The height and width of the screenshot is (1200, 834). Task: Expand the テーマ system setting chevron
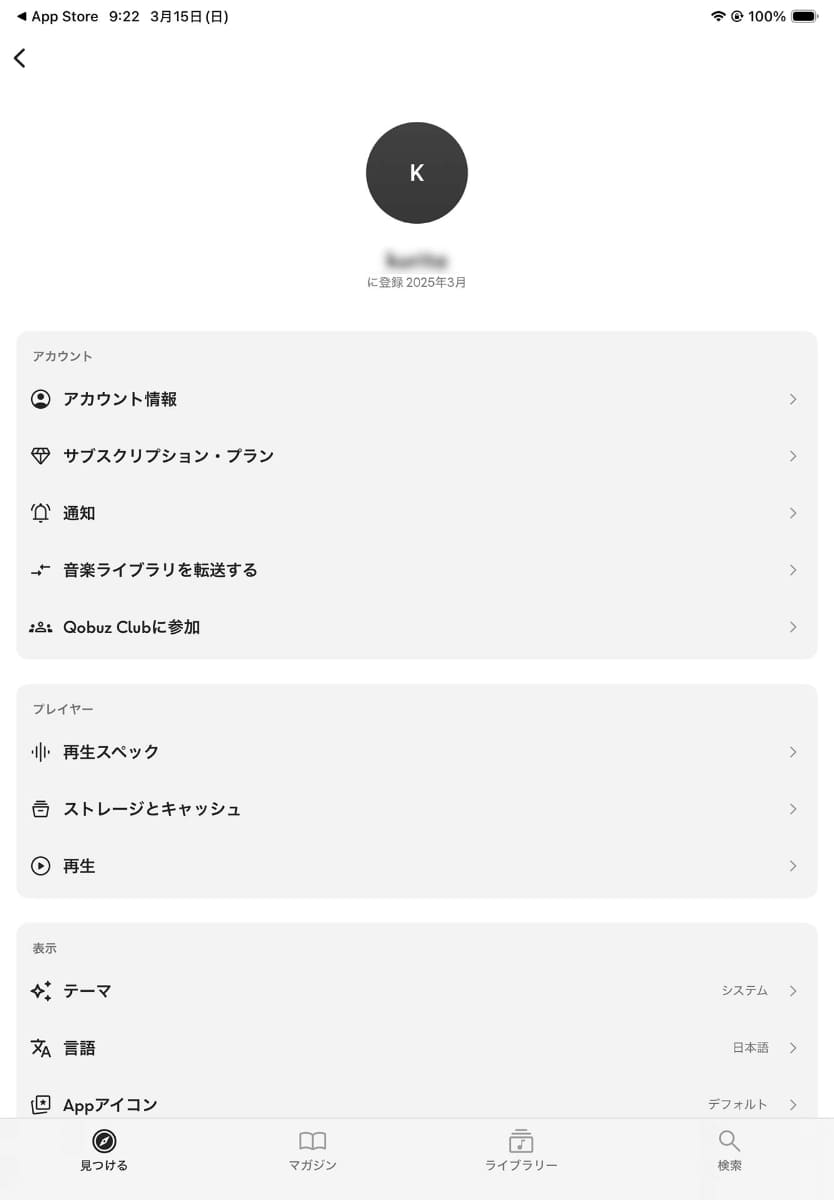coord(793,991)
